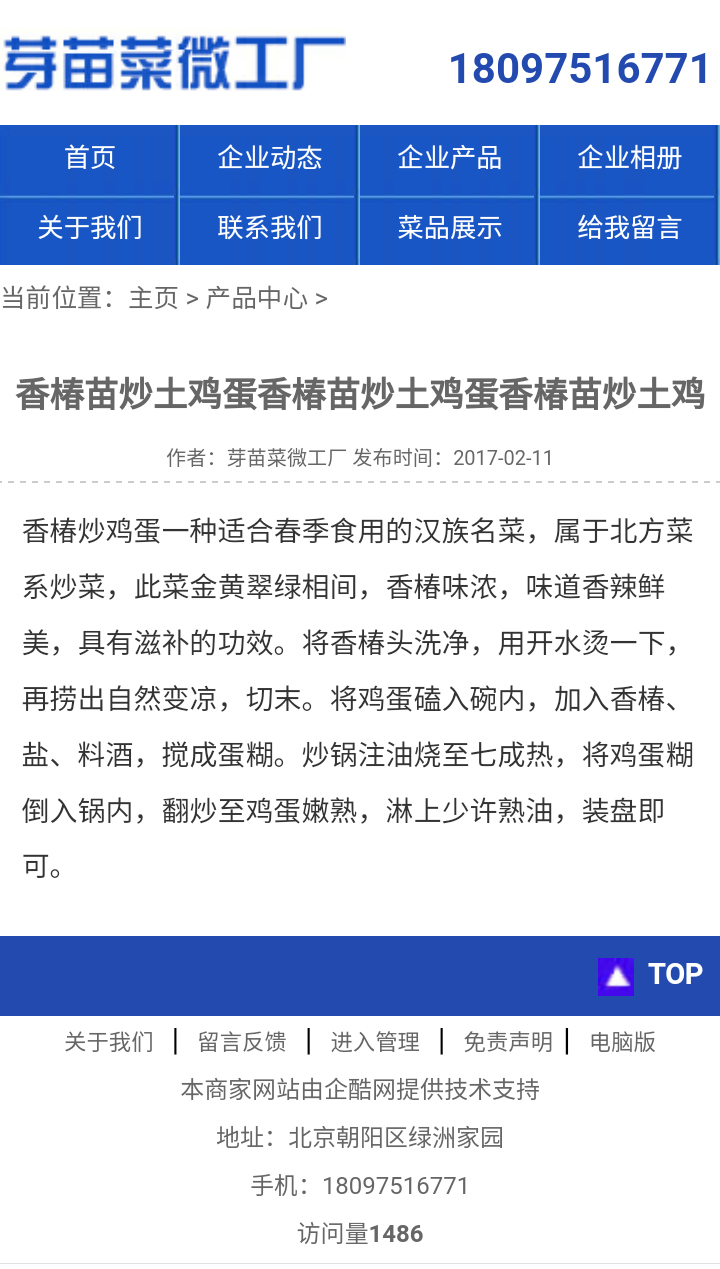720x1269 pixels.
Task: Call the header phone number 18097516771
Action: [x=579, y=69]
